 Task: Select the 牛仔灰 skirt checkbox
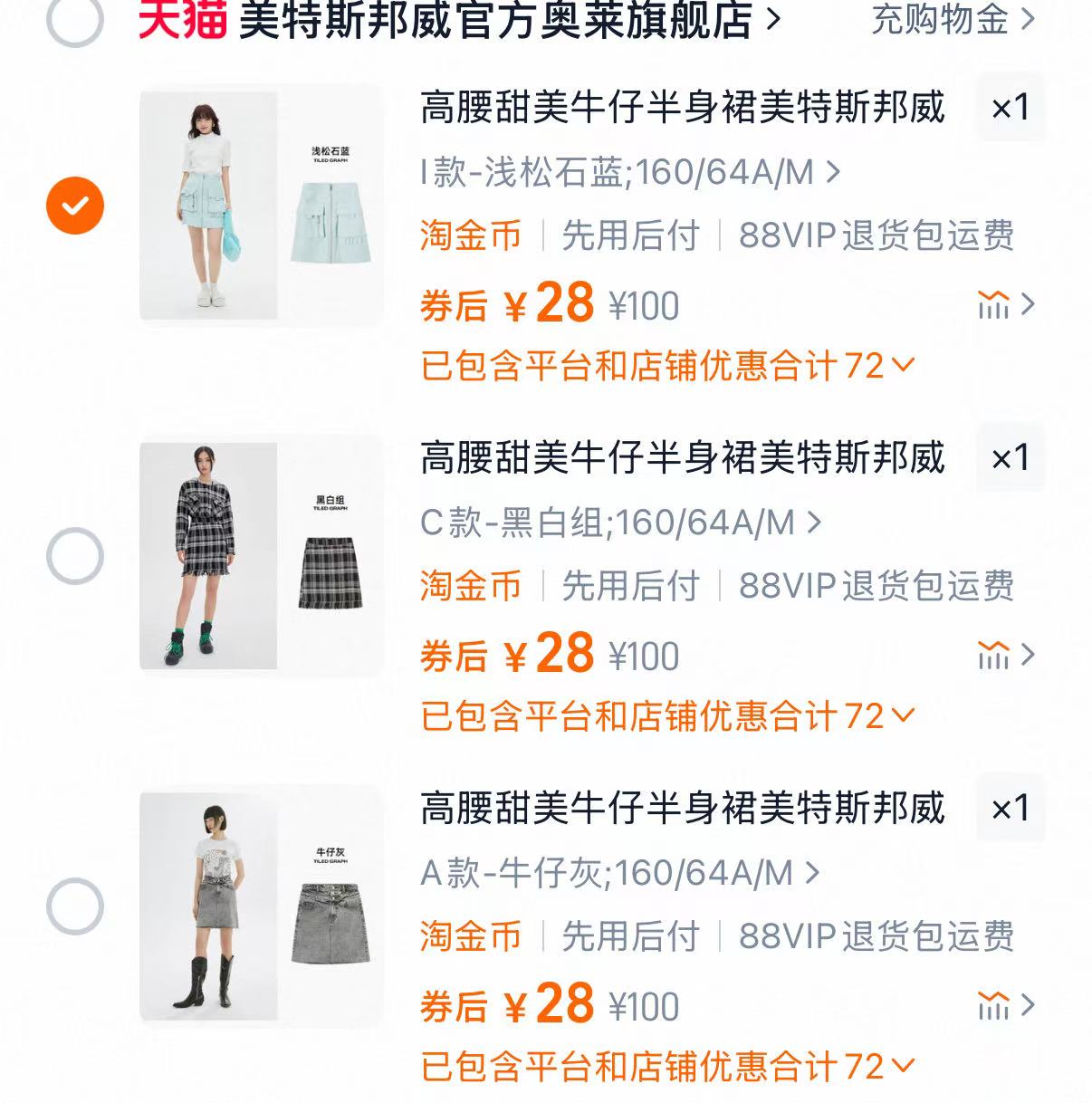pyautogui.click(x=75, y=903)
